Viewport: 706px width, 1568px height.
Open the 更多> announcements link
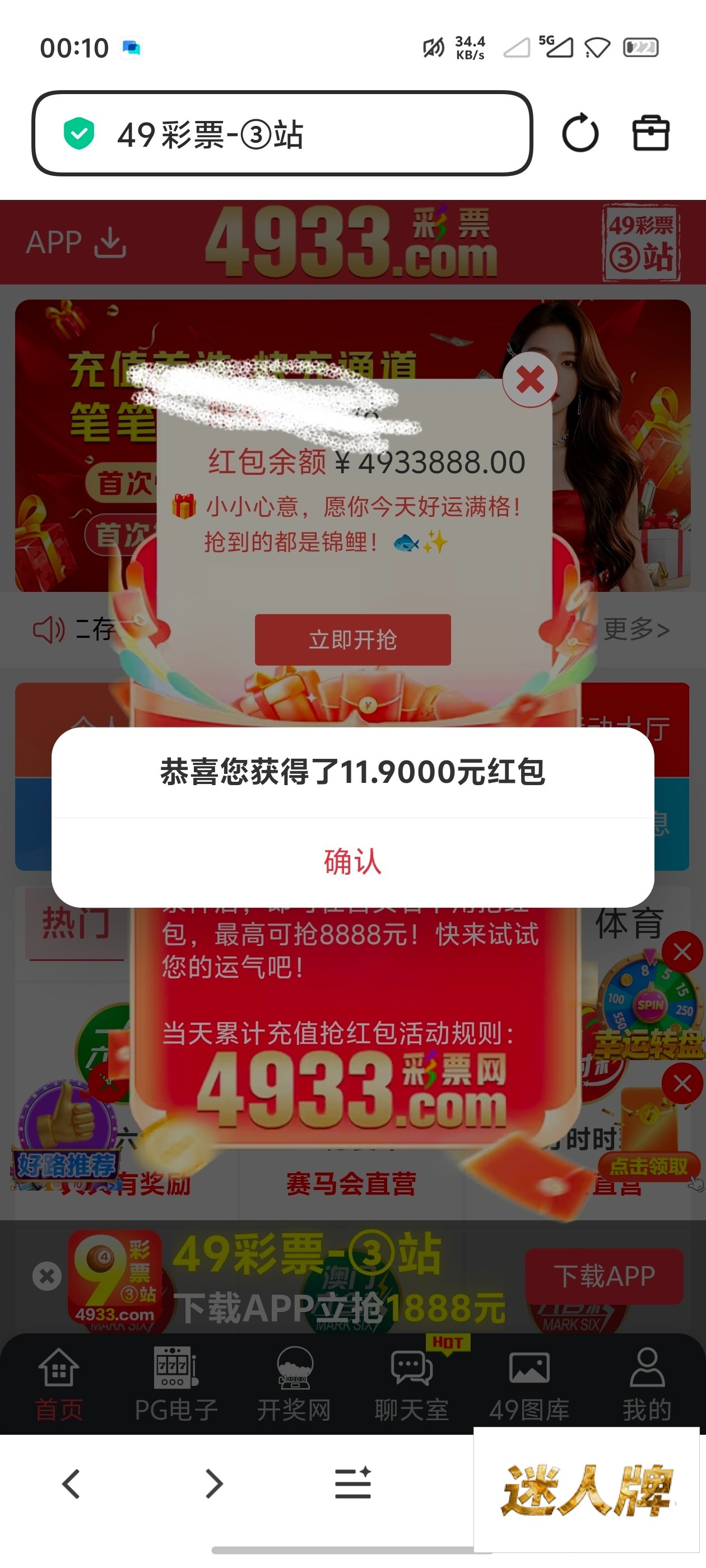coord(636,629)
